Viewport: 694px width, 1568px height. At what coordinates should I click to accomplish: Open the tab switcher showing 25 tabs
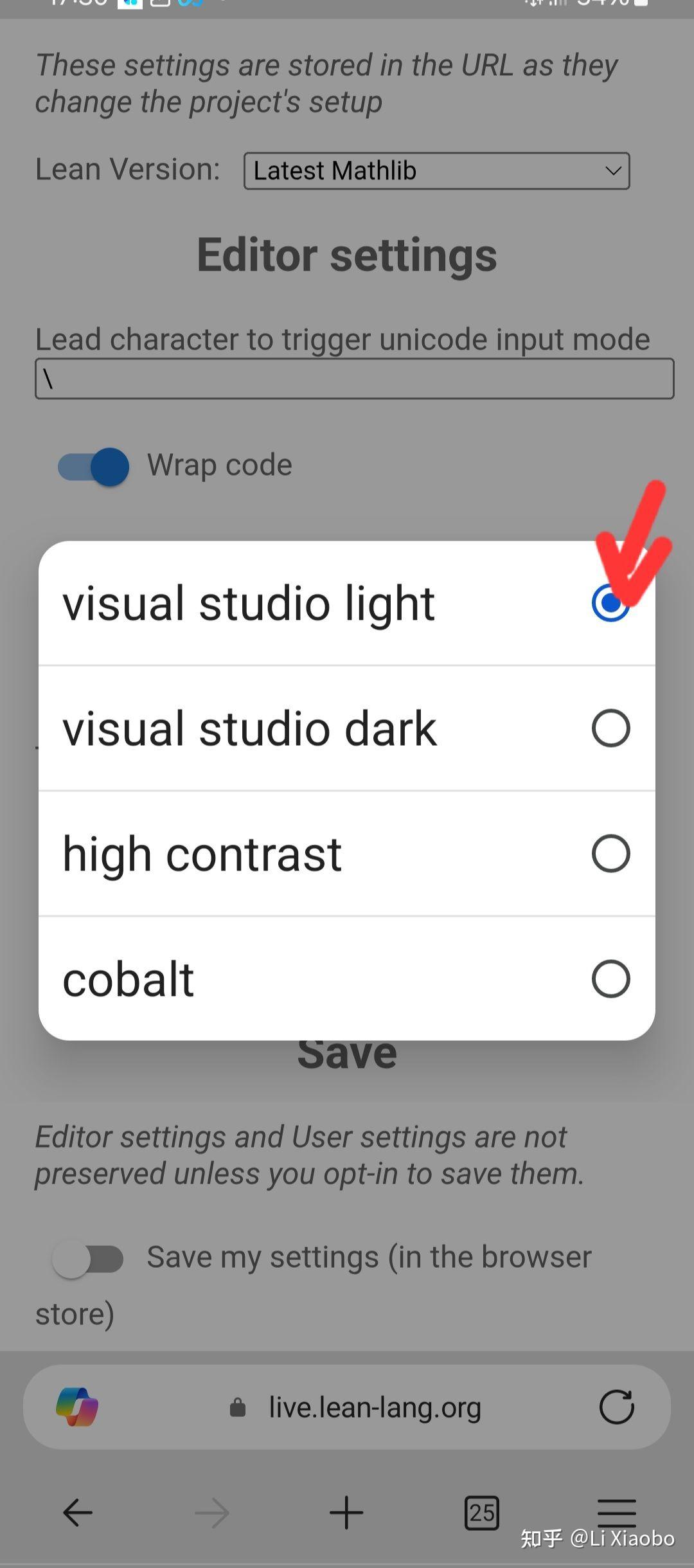[481, 1513]
